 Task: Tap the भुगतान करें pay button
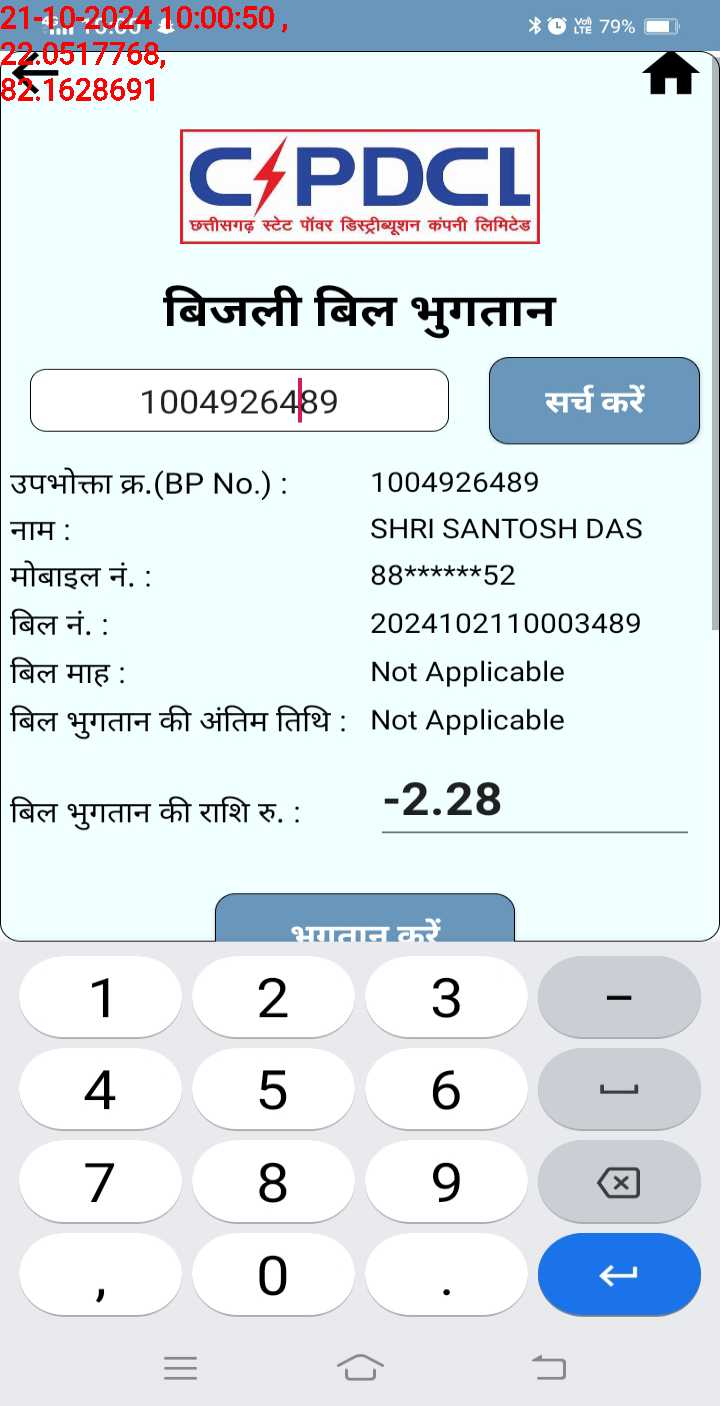pos(365,918)
